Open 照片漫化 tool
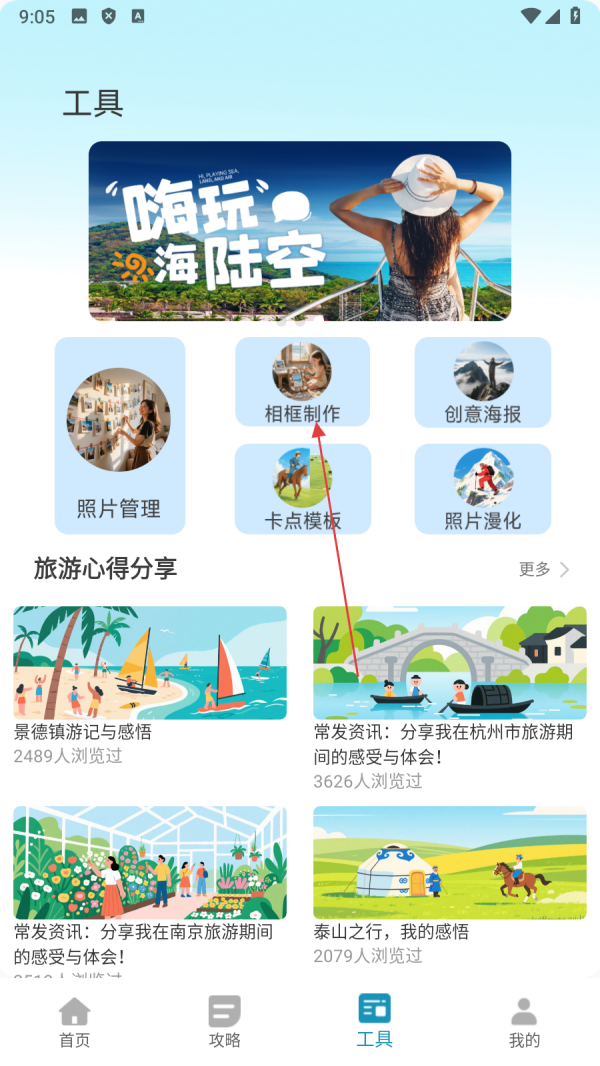The width and height of the screenshot is (600, 1066). tap(483, 489)
